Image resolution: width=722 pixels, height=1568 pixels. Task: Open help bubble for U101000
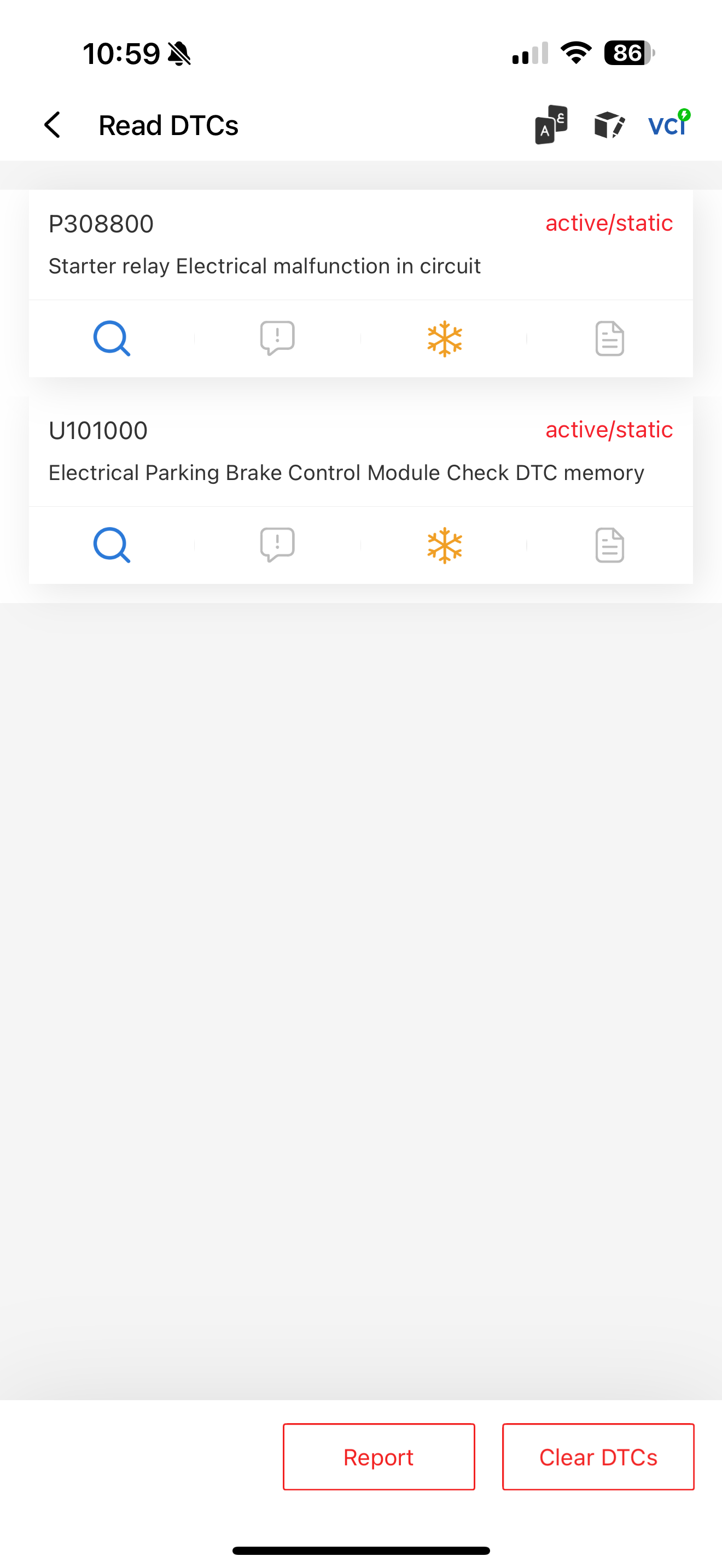click(278, 545)
